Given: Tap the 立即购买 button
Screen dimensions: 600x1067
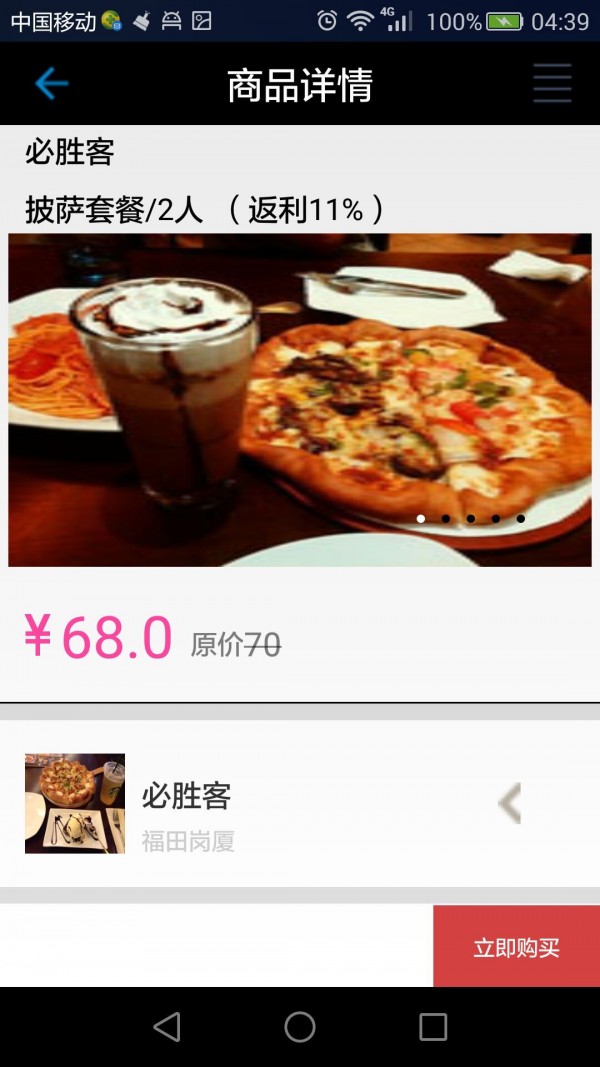Looking at the screenshot, I should click(516, 947).
